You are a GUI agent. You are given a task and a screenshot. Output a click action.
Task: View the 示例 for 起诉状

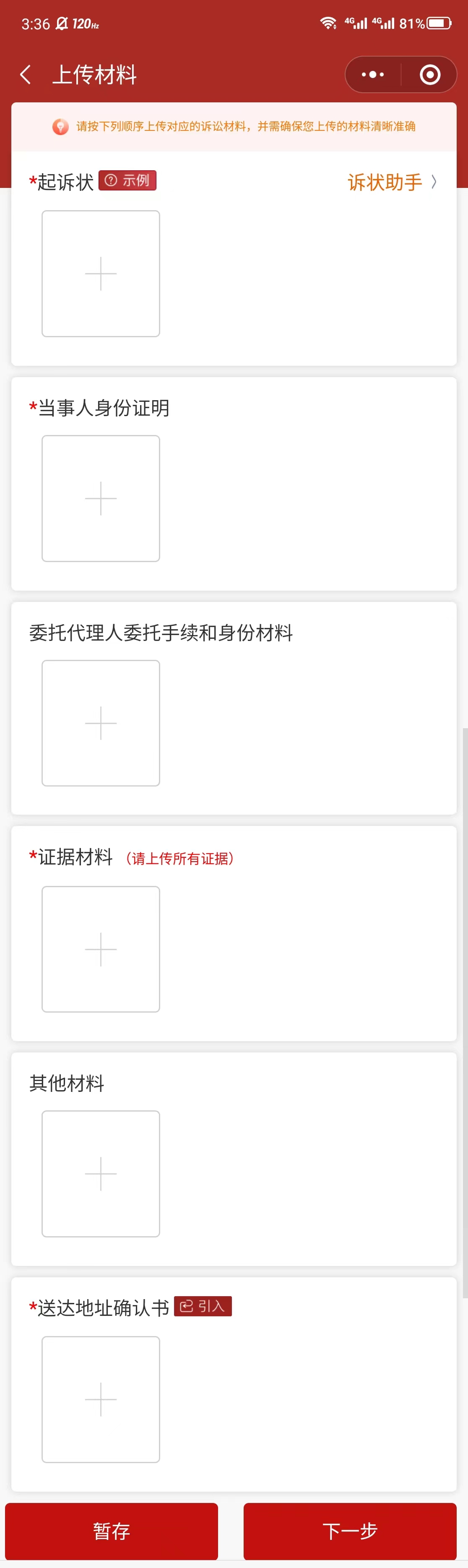[128, 180]
